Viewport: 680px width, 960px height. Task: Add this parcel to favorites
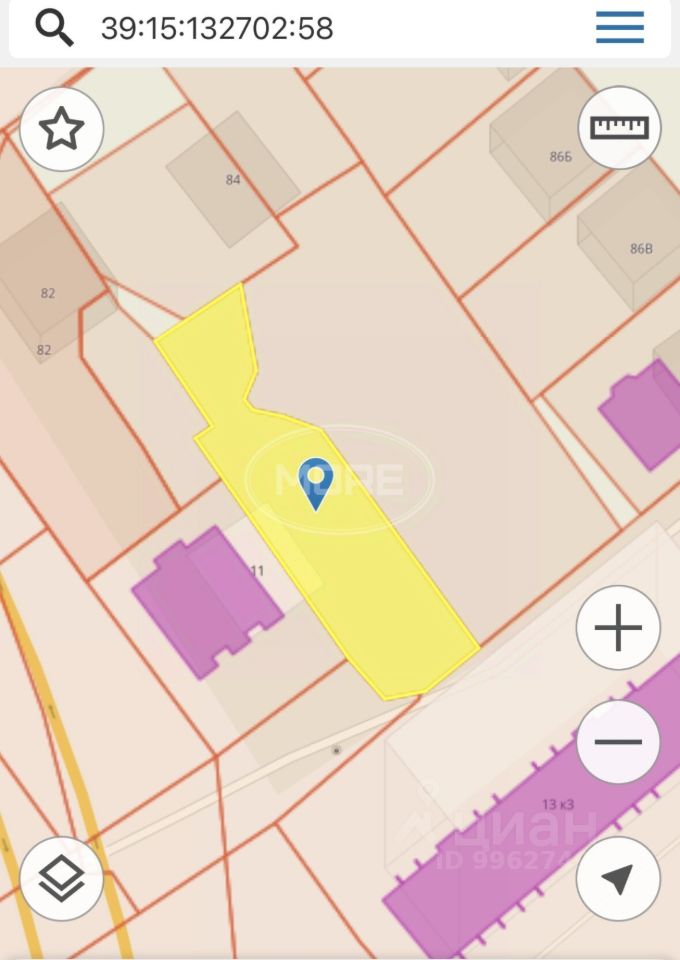click(x=62, y=130)
